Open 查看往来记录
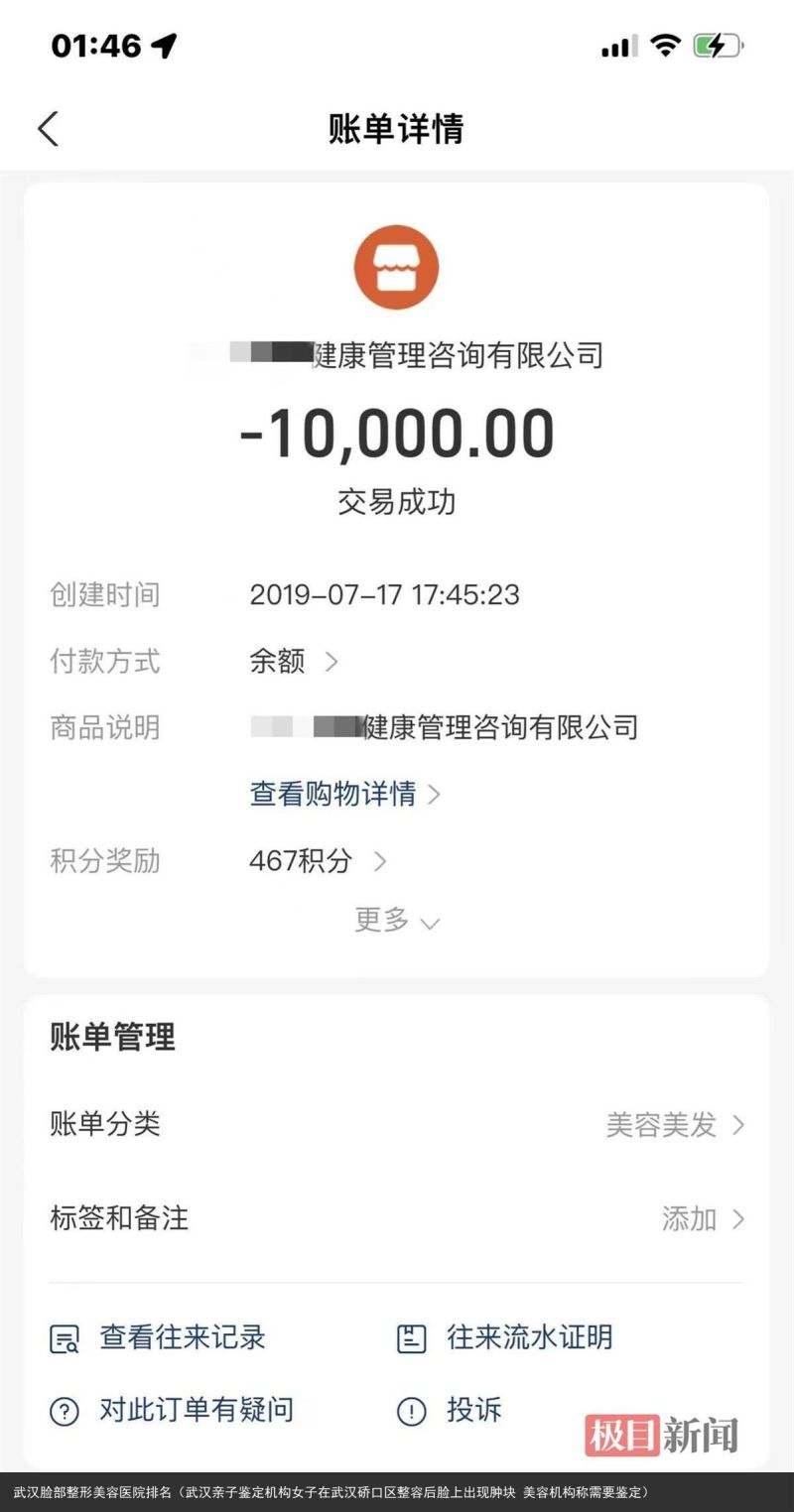The height and width of the screenshot is (1512, 794). coord(158,1337)
